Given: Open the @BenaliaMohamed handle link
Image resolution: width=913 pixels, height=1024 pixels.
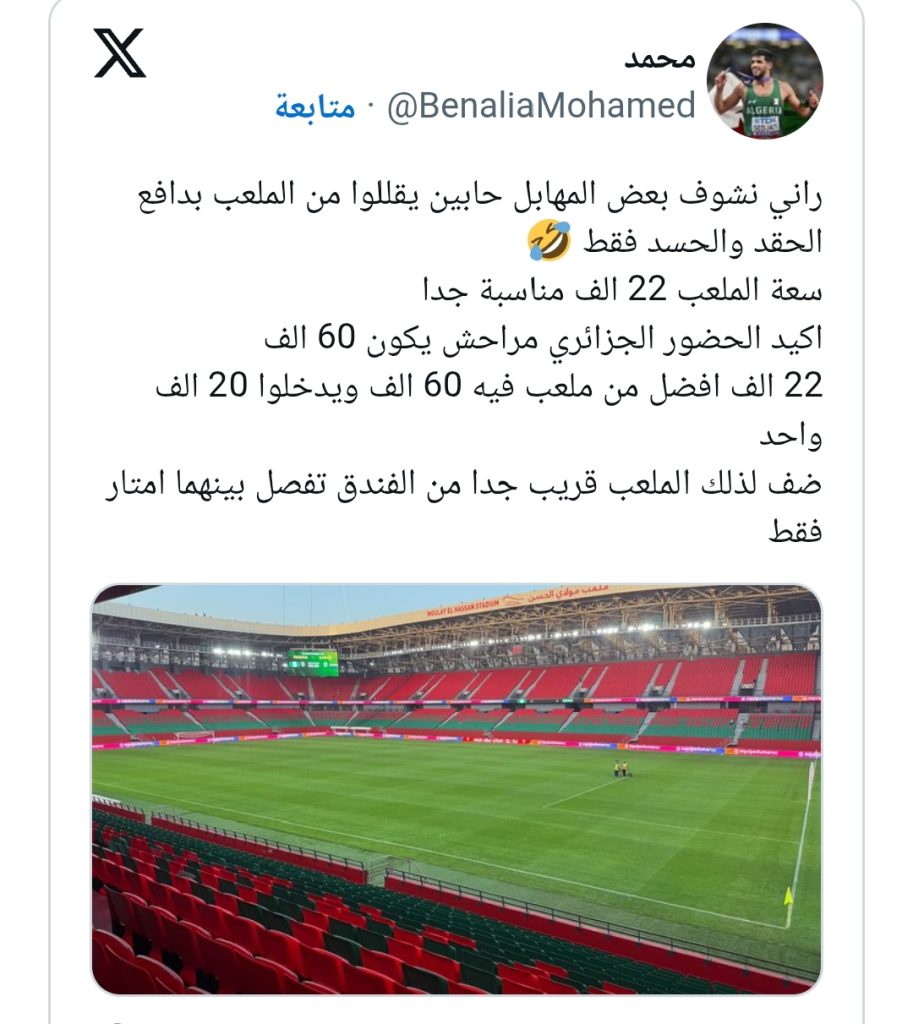Looking at the screenshot, I should (540, 106).
